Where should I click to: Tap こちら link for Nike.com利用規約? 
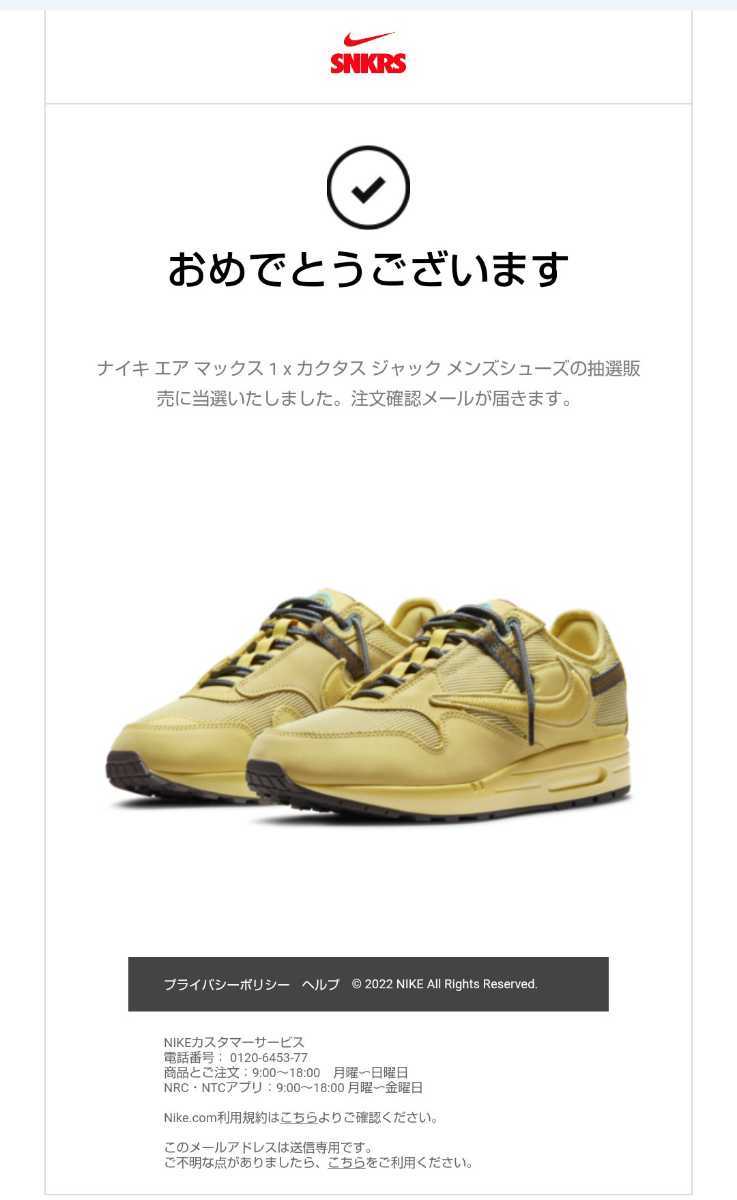pos(298,1117)
